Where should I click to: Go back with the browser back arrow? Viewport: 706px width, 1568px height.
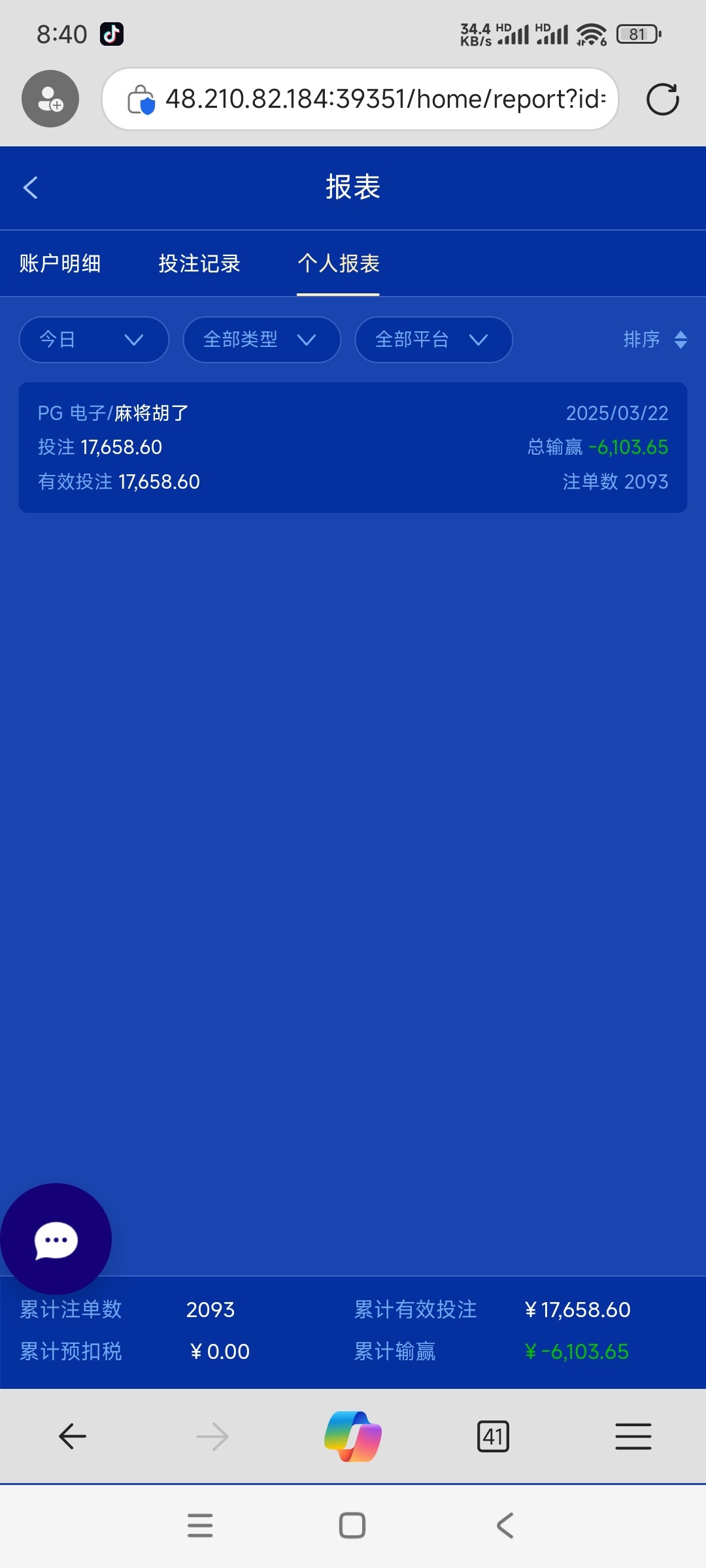(73, 1437)
